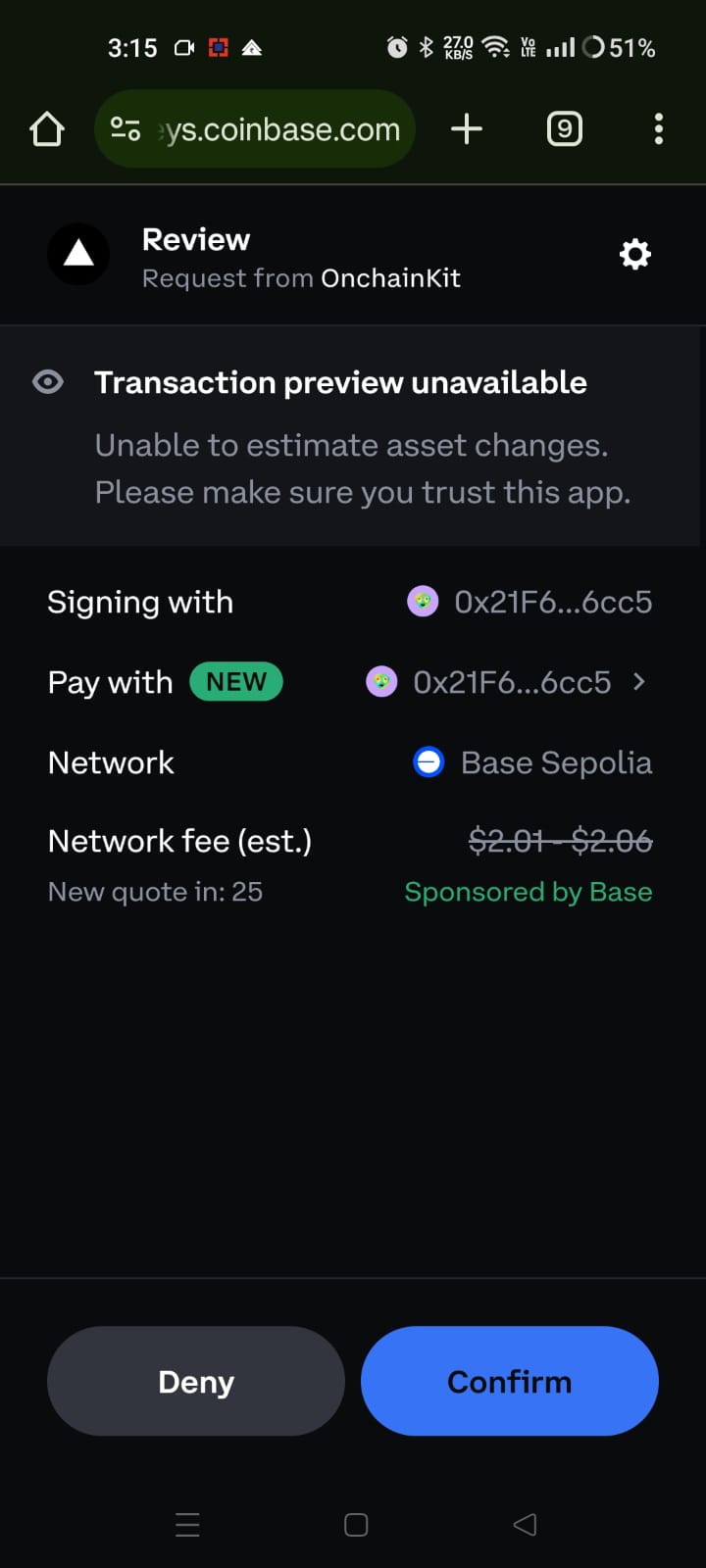Screen dimensions: 706x1568
Task: Open a new browser tab
Action: click(x=467, y=128)
